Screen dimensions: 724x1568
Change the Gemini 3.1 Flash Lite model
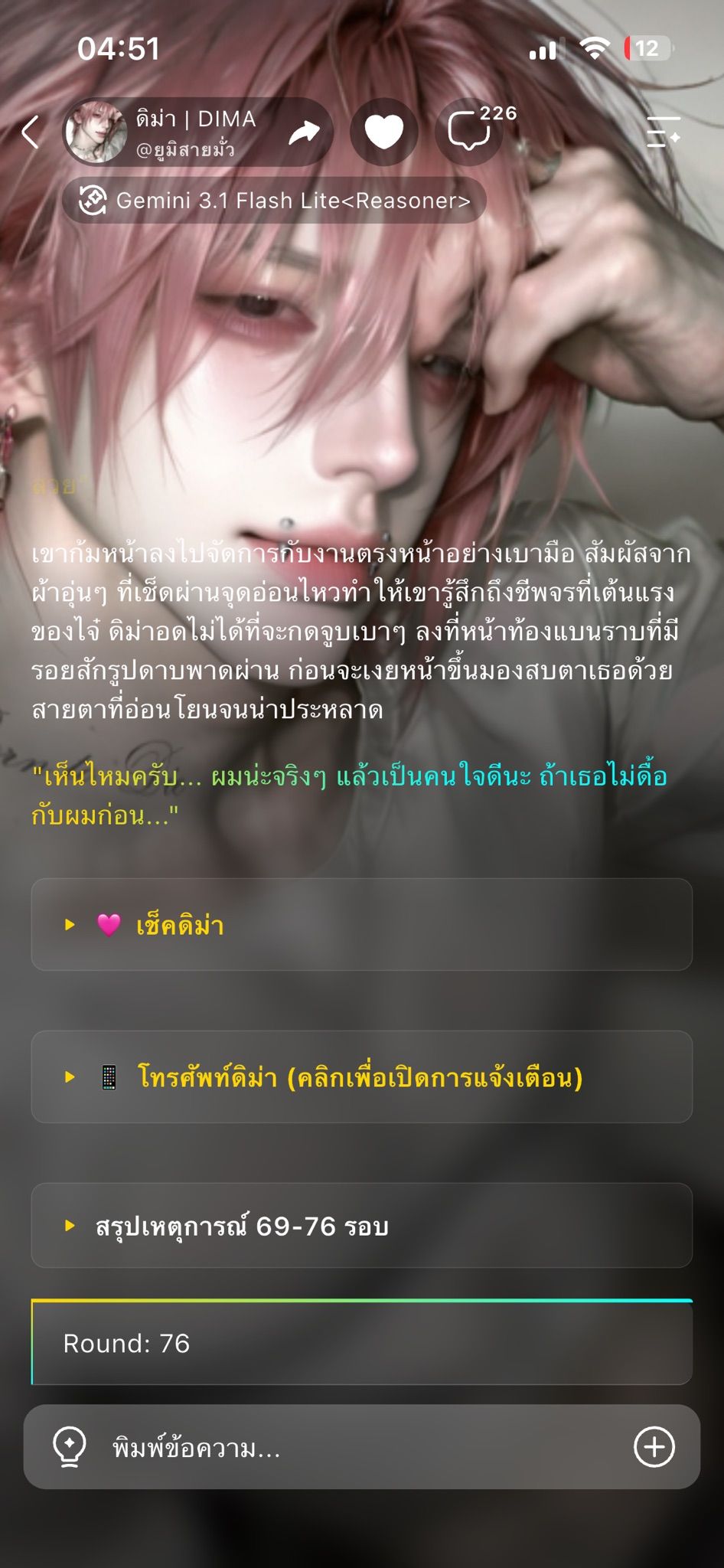(x=274, y=201)
